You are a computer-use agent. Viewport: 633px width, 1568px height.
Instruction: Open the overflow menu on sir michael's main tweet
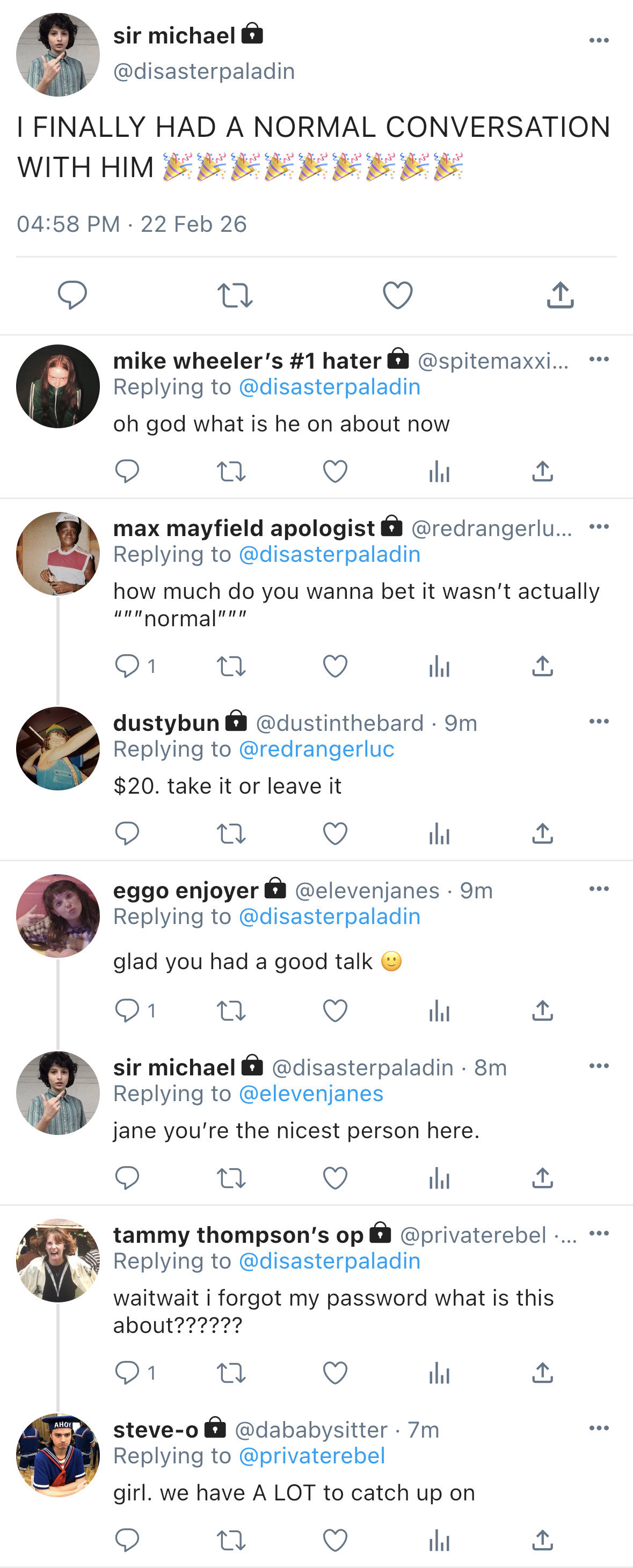(x=598, y=41)
